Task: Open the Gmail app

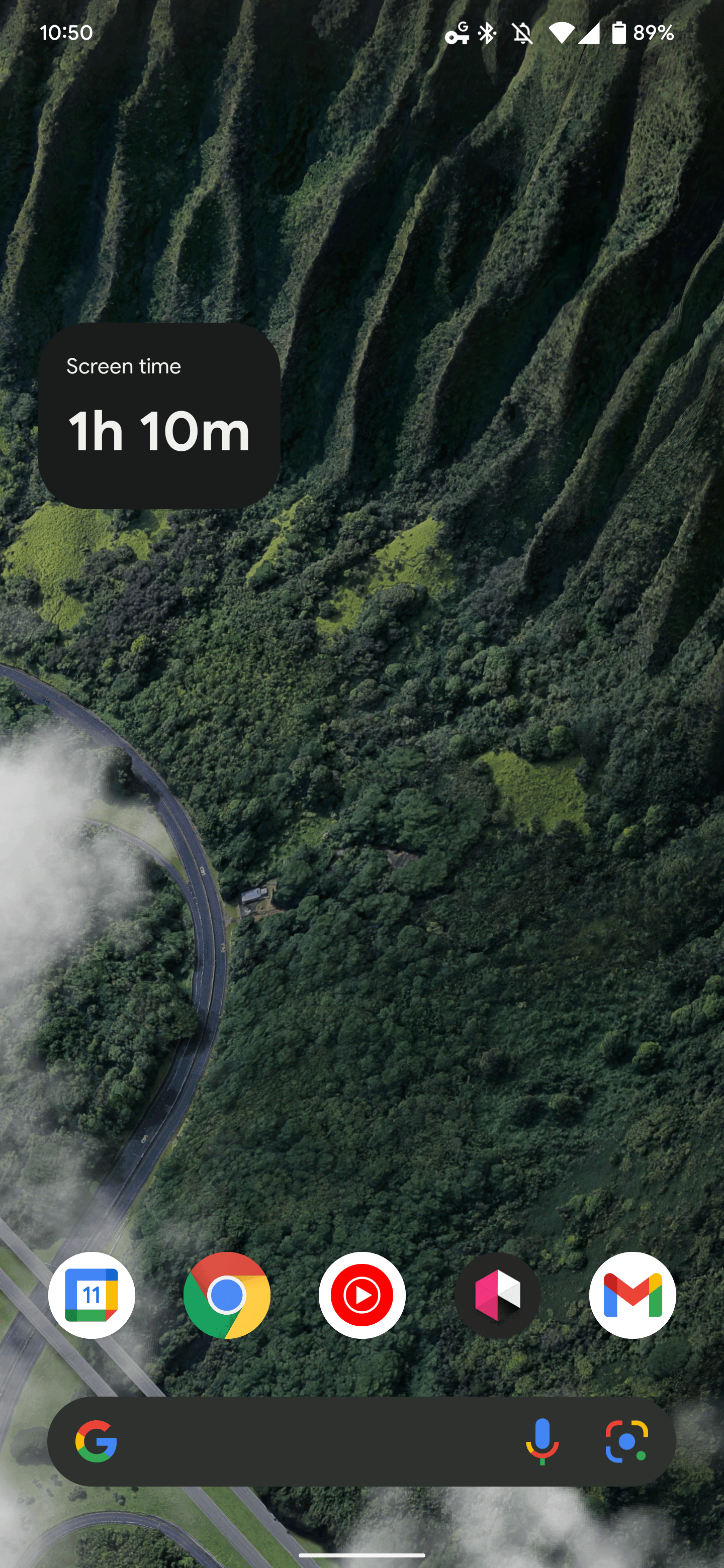Action: tap(632, 1295)
